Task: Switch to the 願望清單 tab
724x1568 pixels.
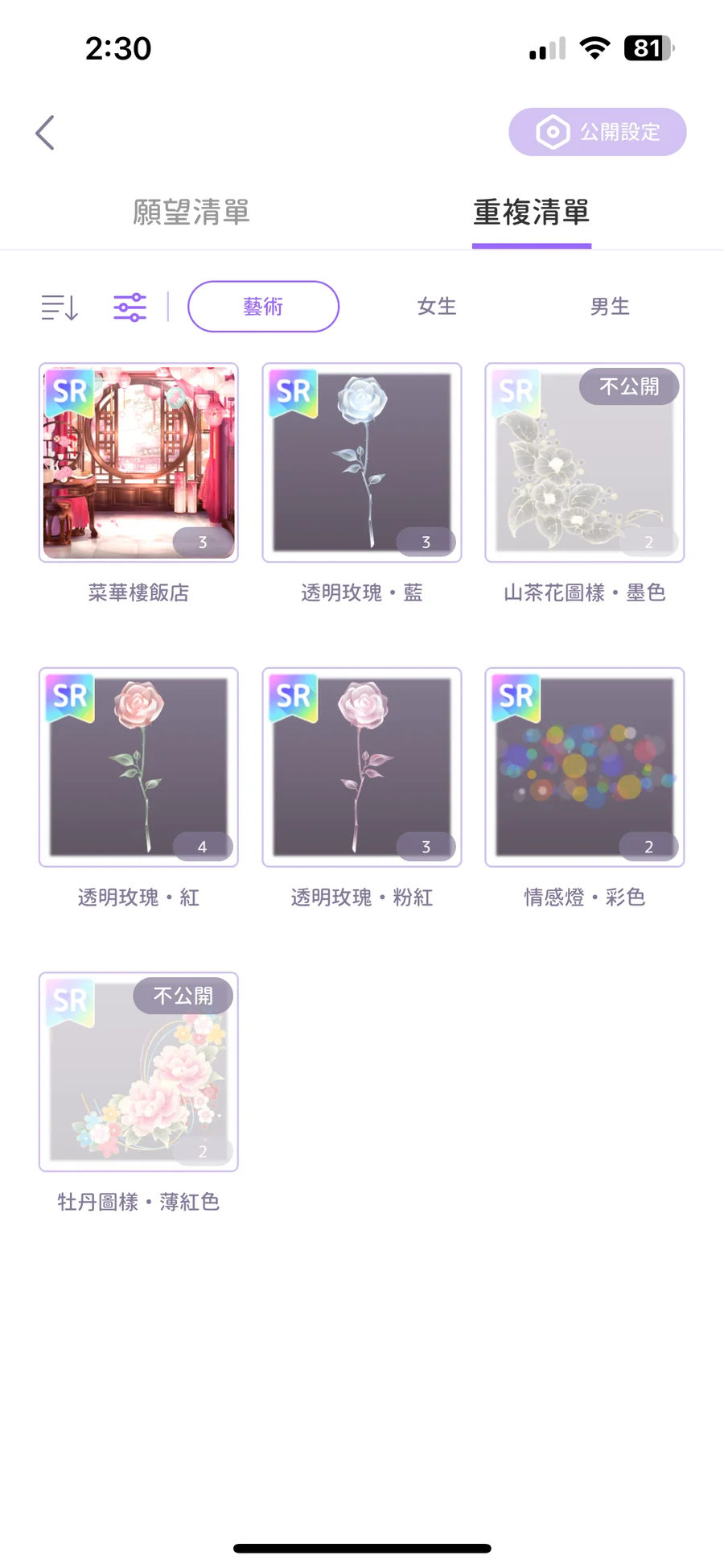Action: click(x=191, y=213)
